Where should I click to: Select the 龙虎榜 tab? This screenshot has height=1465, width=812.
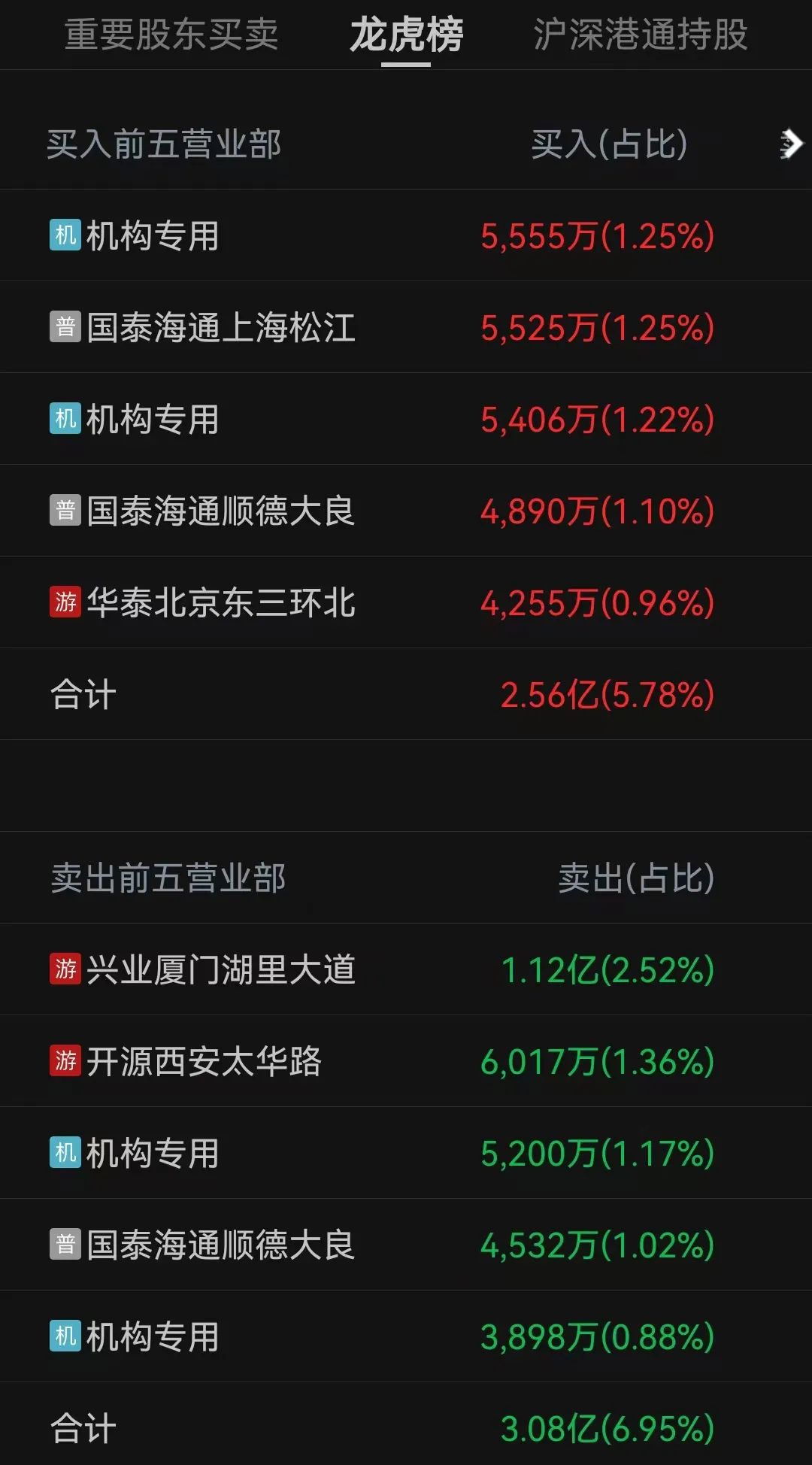pyautogui.click(x=406, y=35)
